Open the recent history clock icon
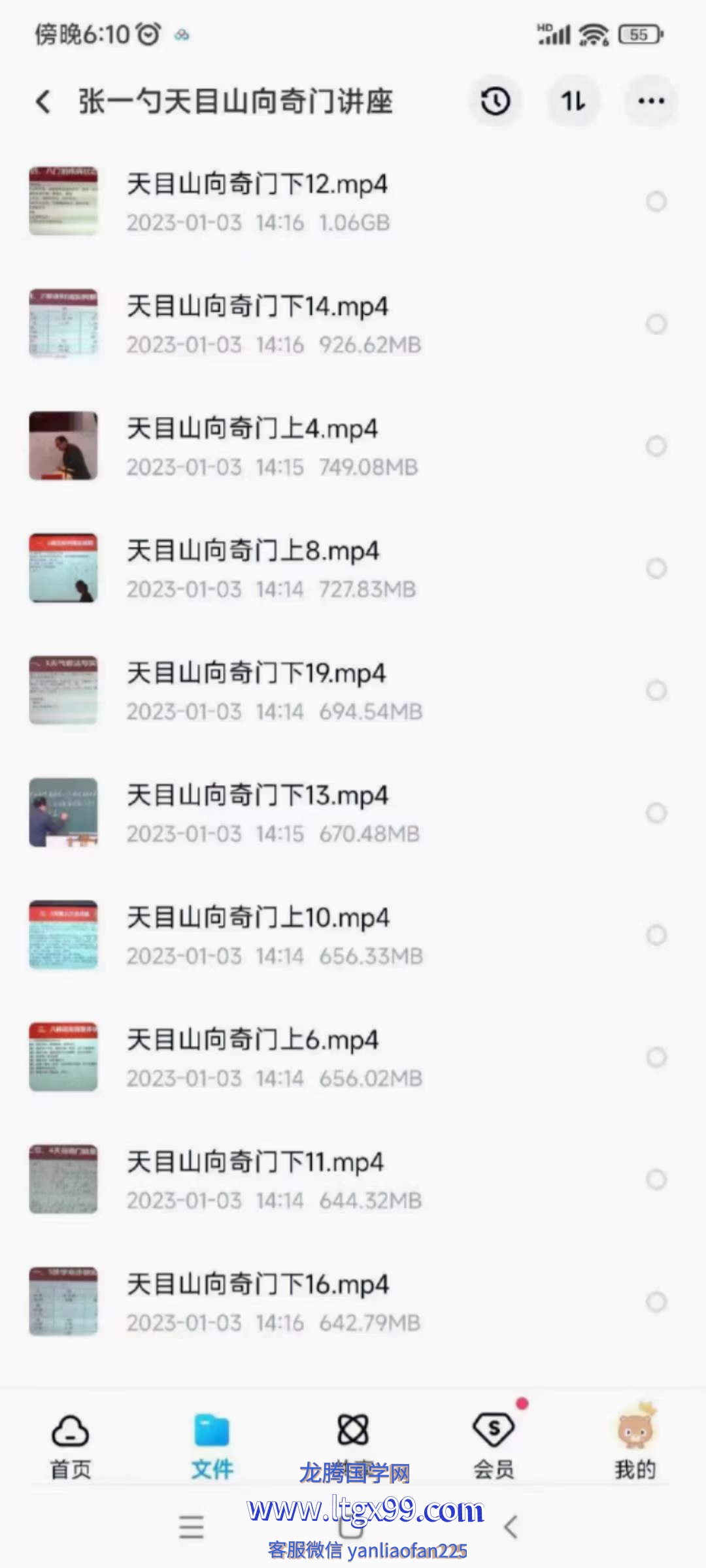706x1568 pixels. click(x=496, y=101)
